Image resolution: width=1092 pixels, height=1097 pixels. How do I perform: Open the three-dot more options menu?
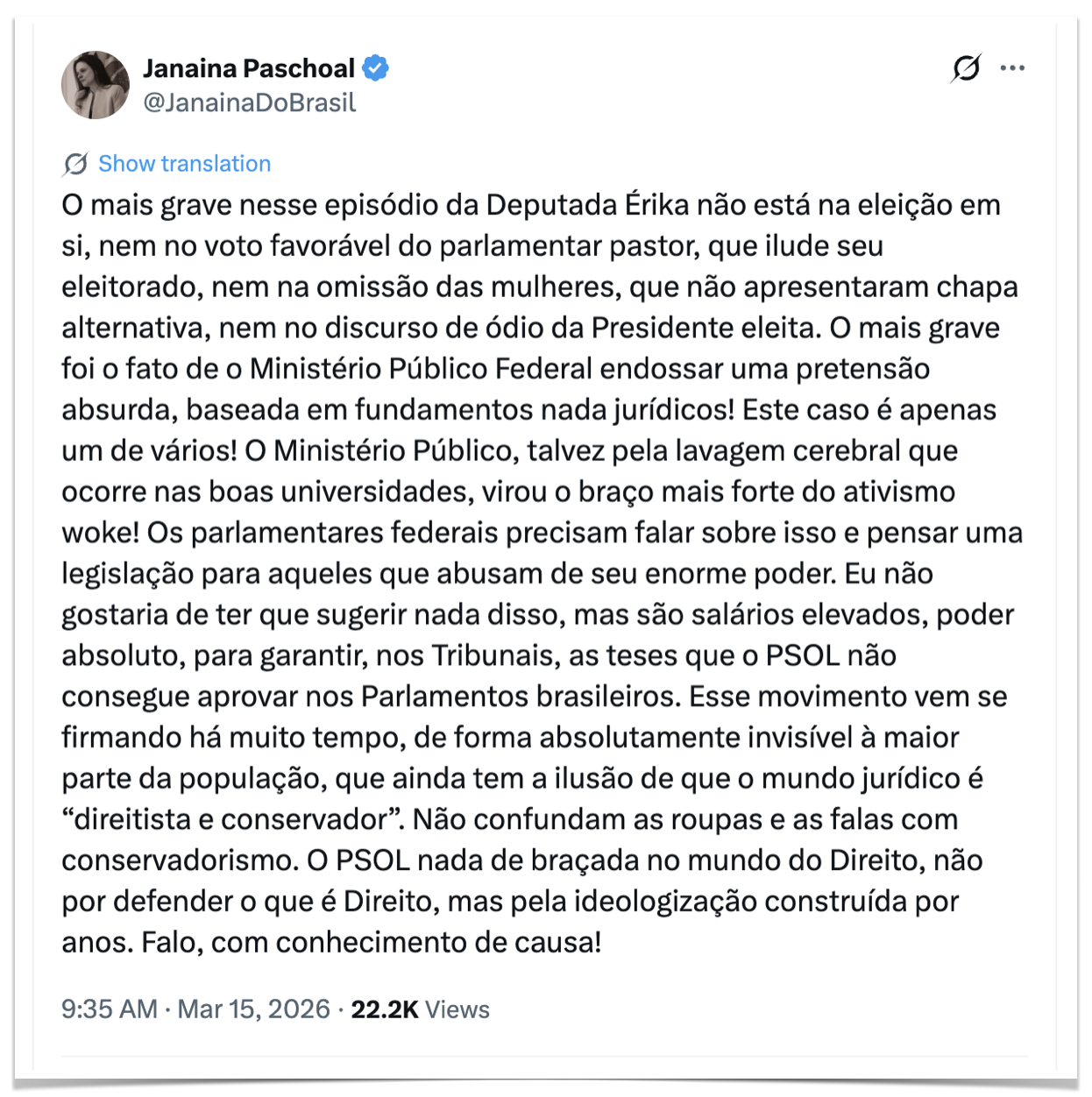click(x=1012, y=67)
